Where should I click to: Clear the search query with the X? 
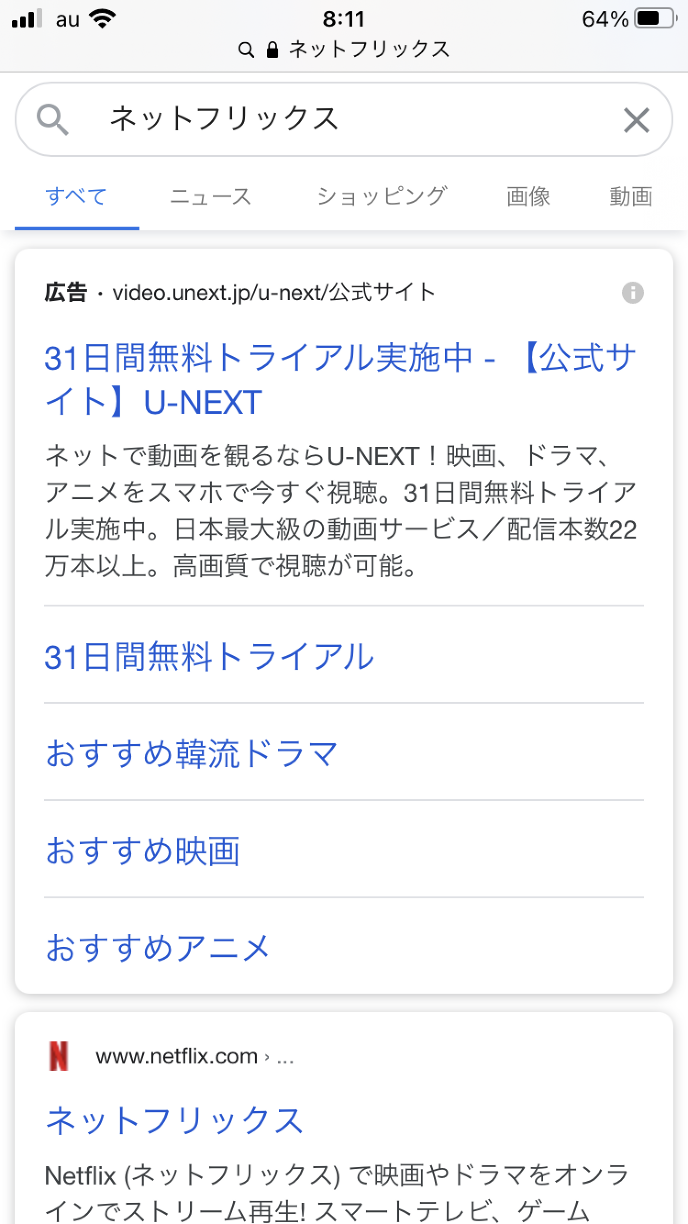click(636, 121)
